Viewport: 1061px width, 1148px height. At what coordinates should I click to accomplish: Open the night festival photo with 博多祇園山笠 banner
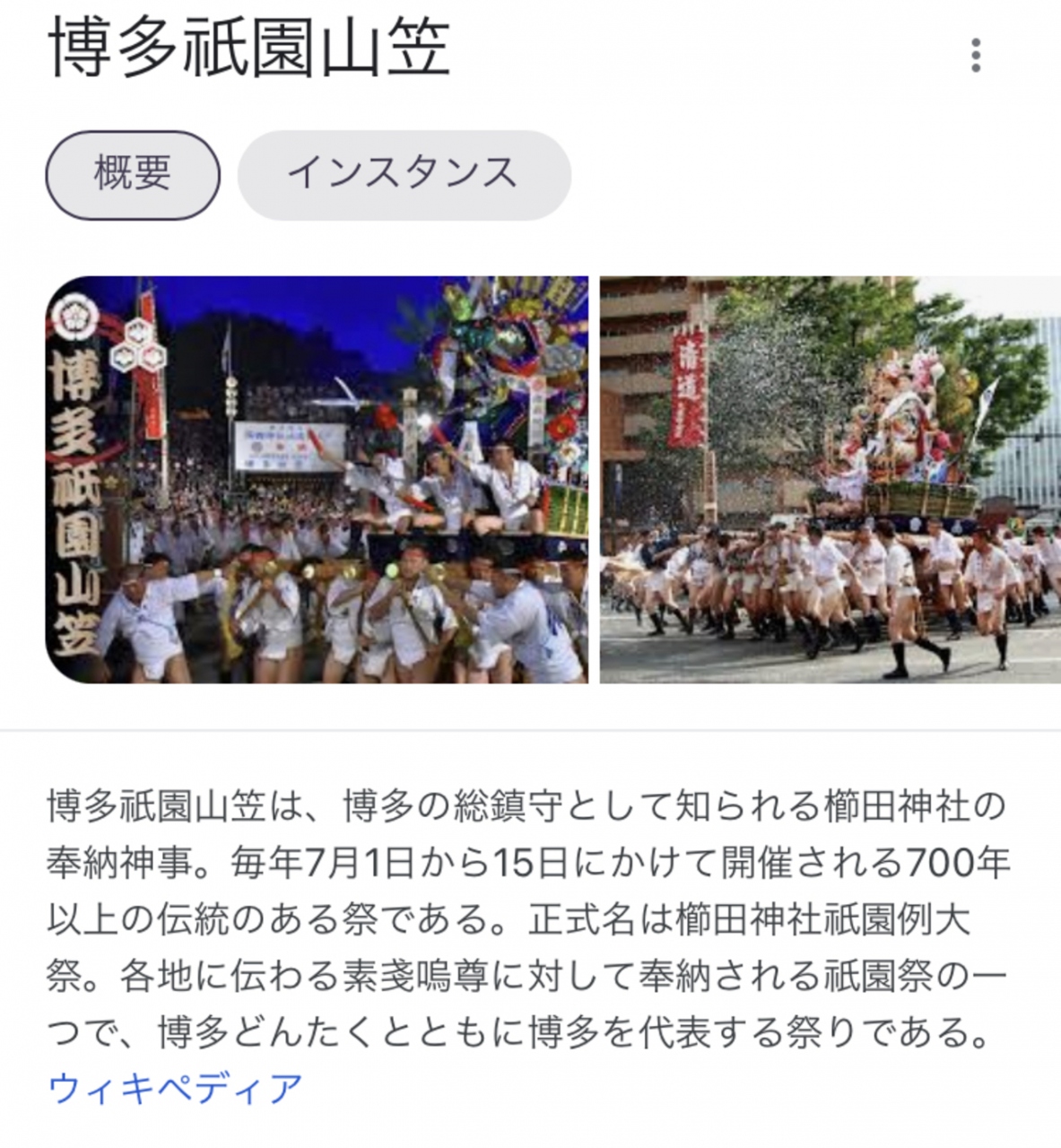(x=317, y=479)
